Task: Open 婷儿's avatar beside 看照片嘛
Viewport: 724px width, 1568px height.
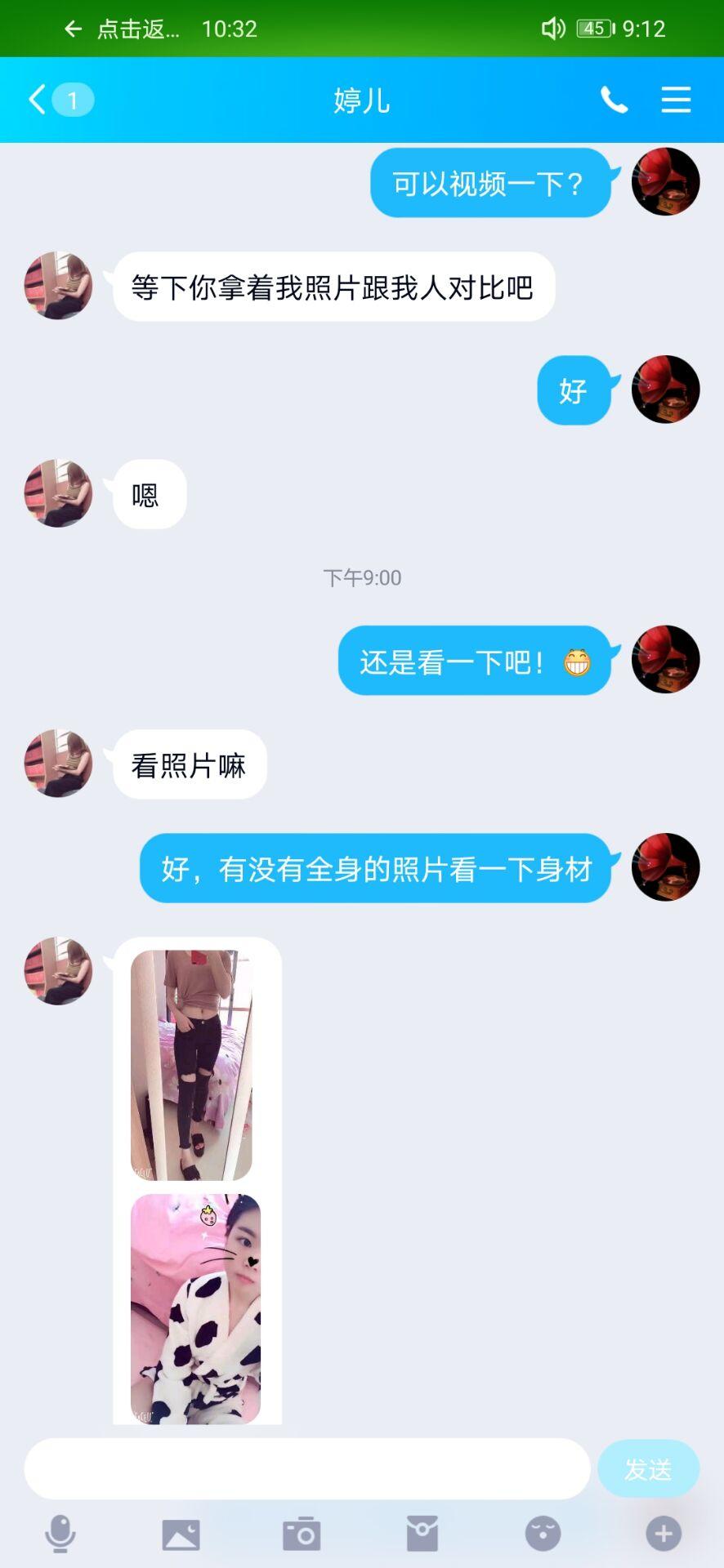Action: (x=58, y=764)
